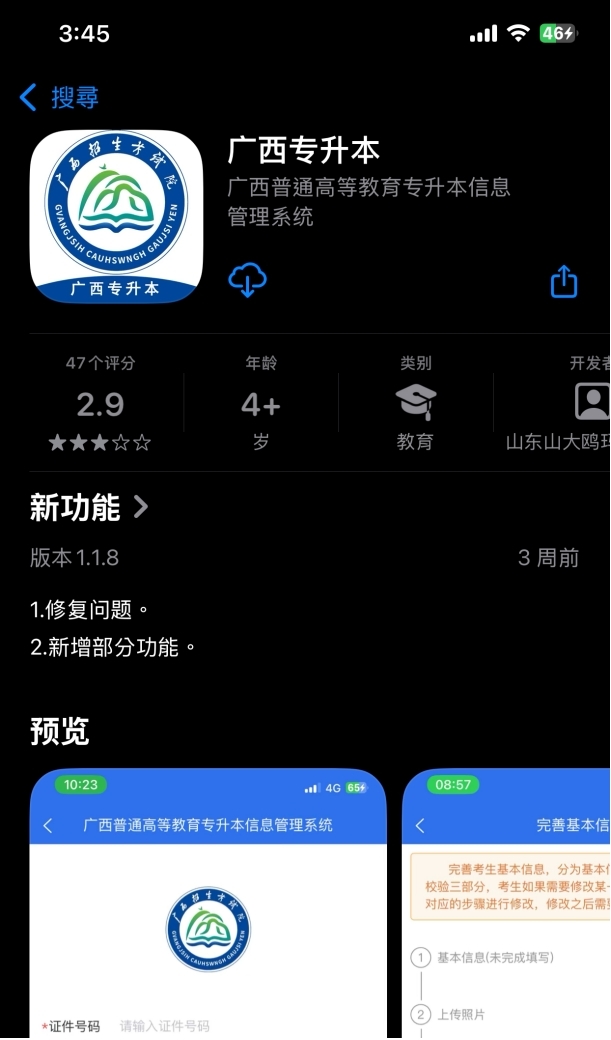Tap the 教育 category badge
This screenshot has height=1040, width=611.
tap(415, 404)
